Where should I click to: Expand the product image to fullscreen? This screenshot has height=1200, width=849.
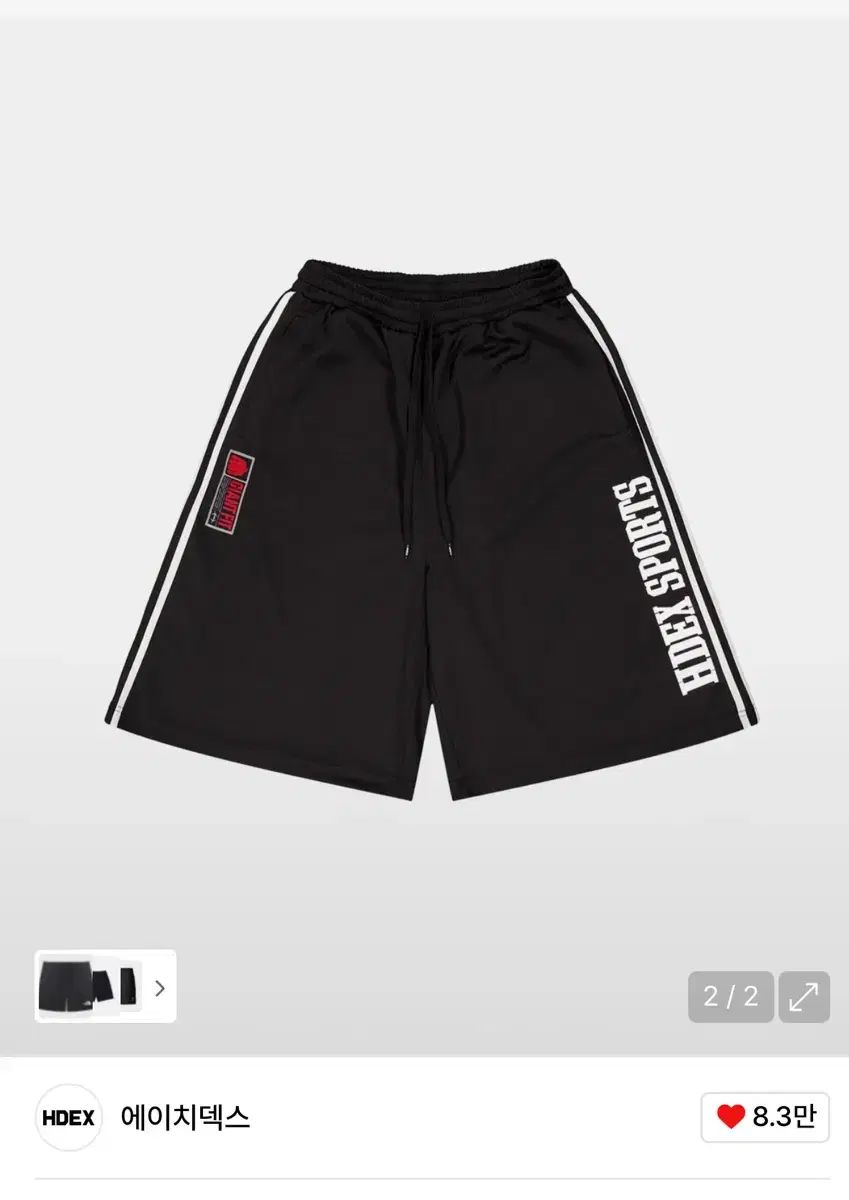[804, 996]
